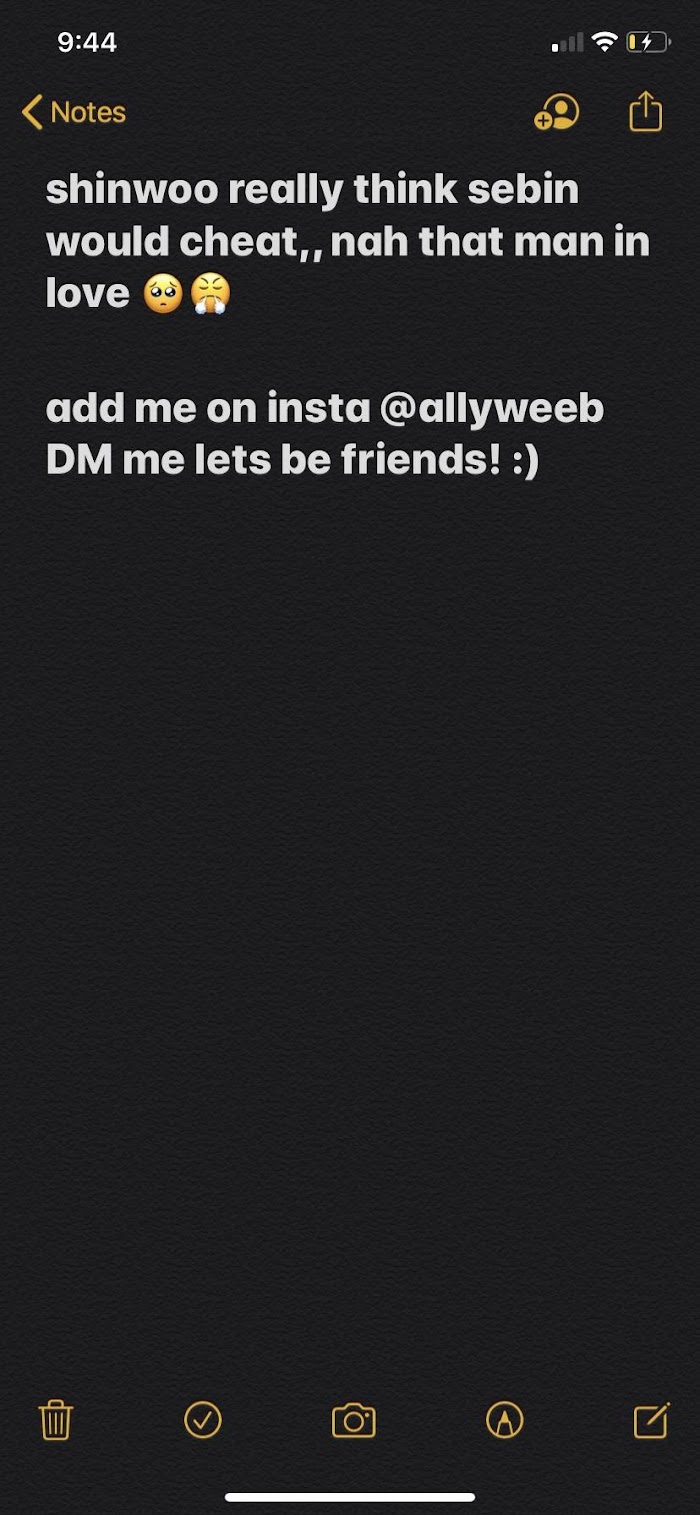
Task: Share this note
Action: tap(646, 111)
